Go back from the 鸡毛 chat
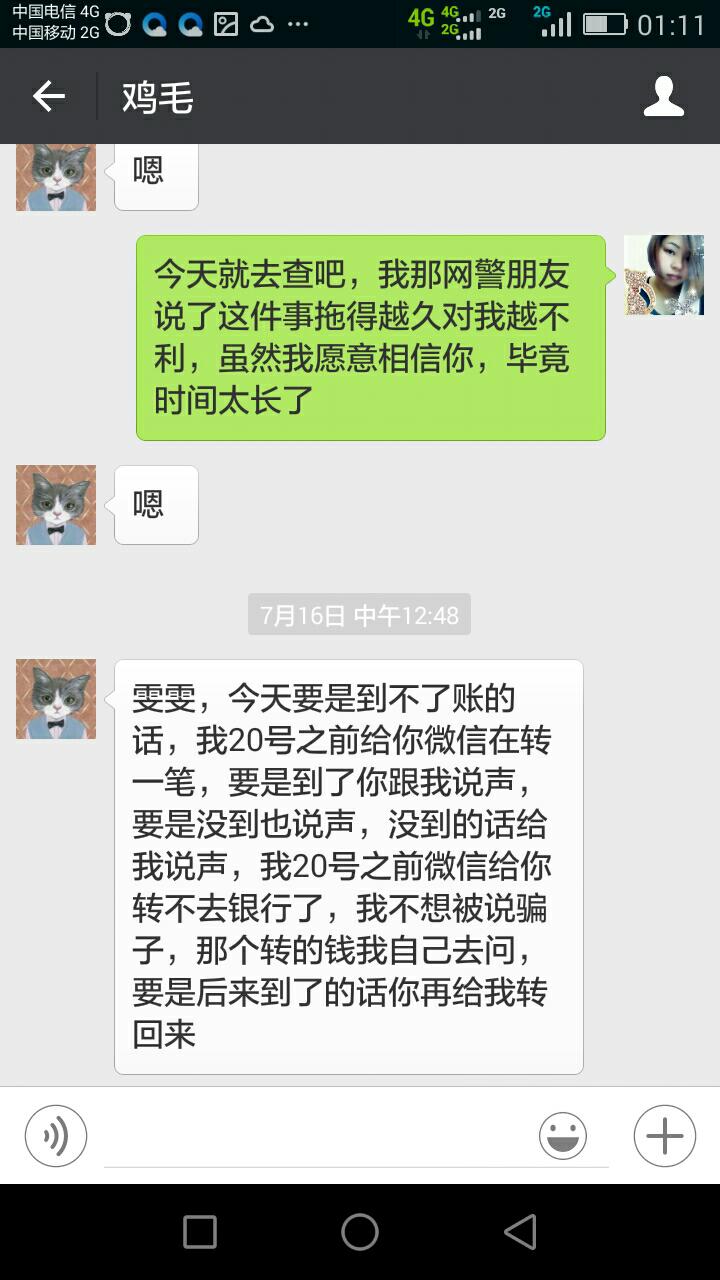Screen dimensions: 720x1280 pos(48,96)
